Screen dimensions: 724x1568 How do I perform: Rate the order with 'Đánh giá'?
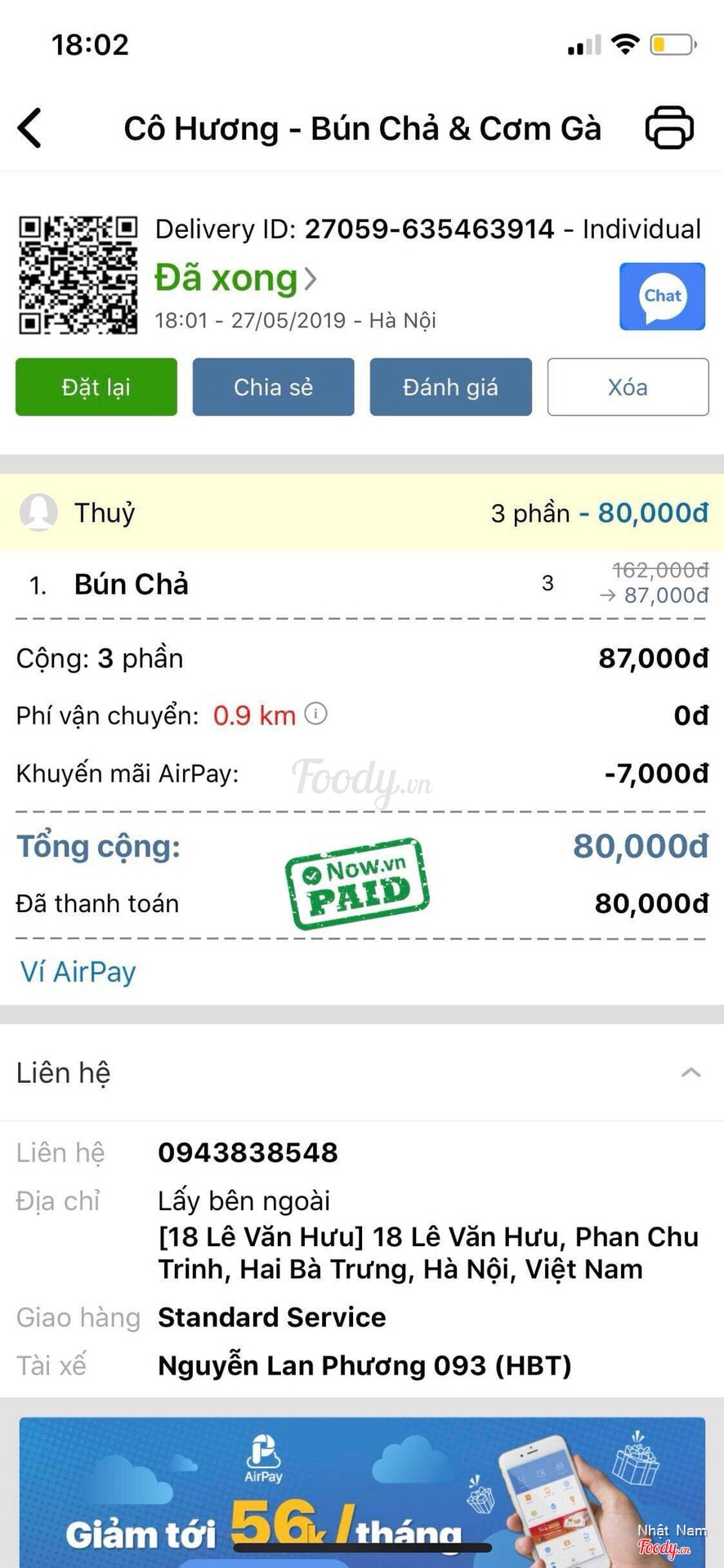450,387
